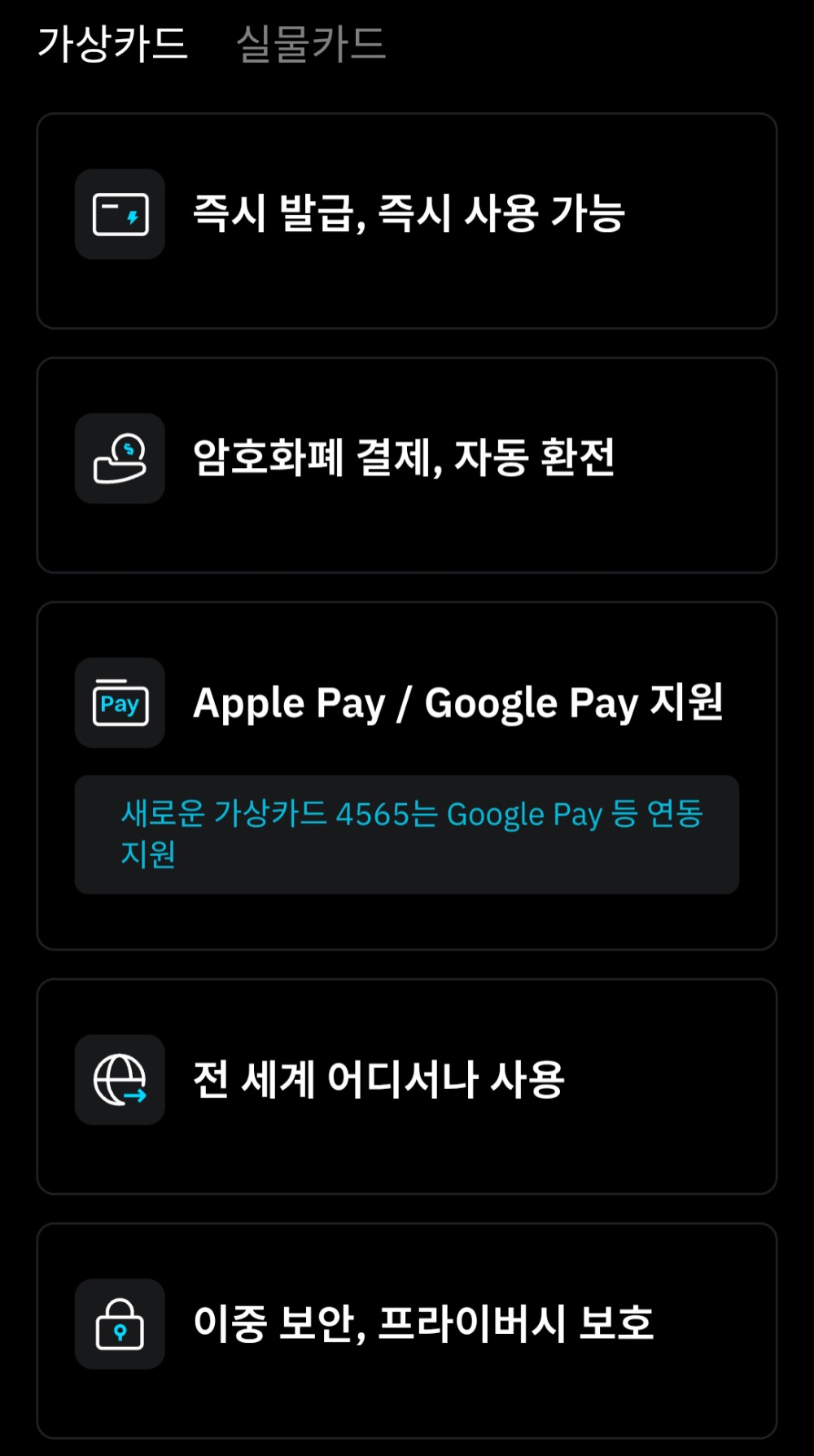This screenshot has height=1456, width=814.
Task: Click the instant issuance card icon
Action: point(119,215)
